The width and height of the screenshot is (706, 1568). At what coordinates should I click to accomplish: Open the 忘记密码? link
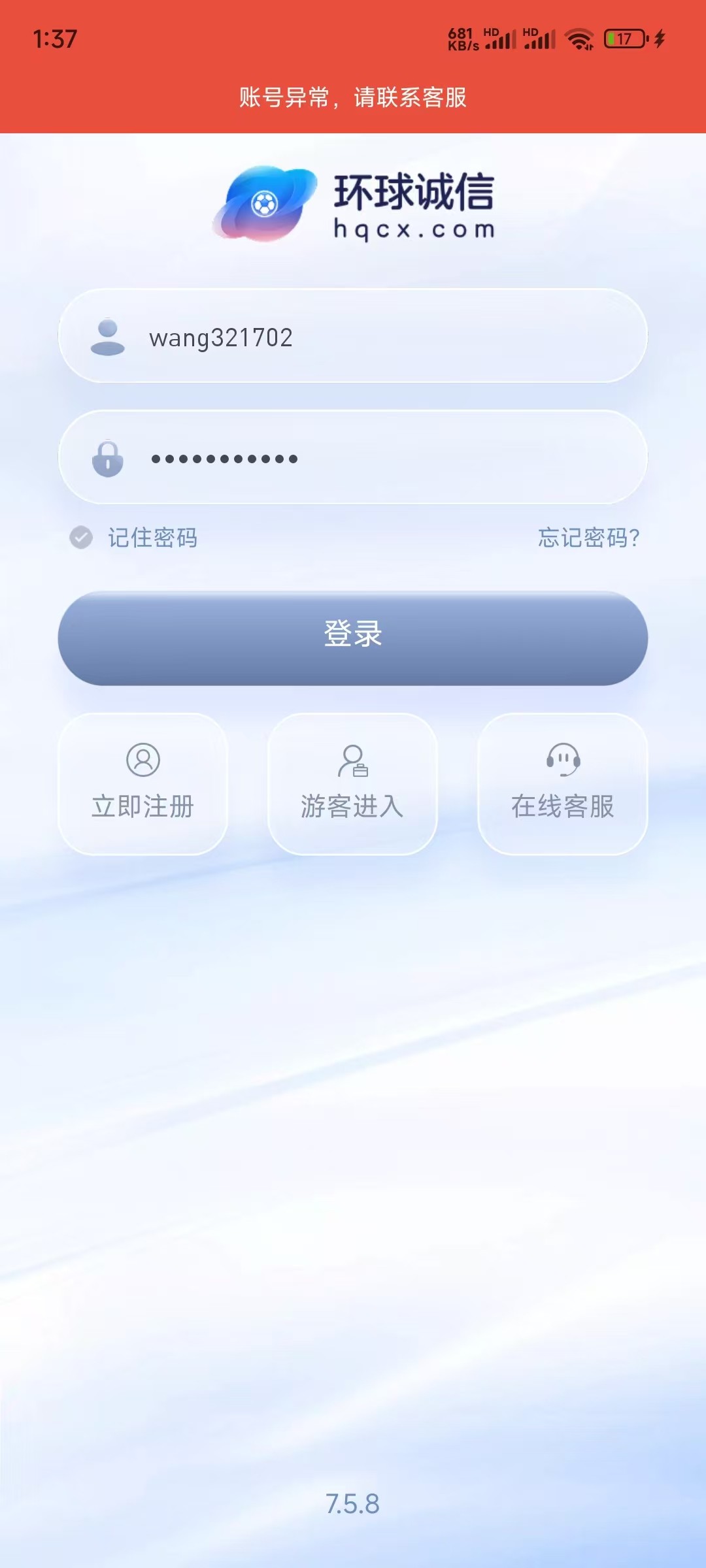coord(588,538)
